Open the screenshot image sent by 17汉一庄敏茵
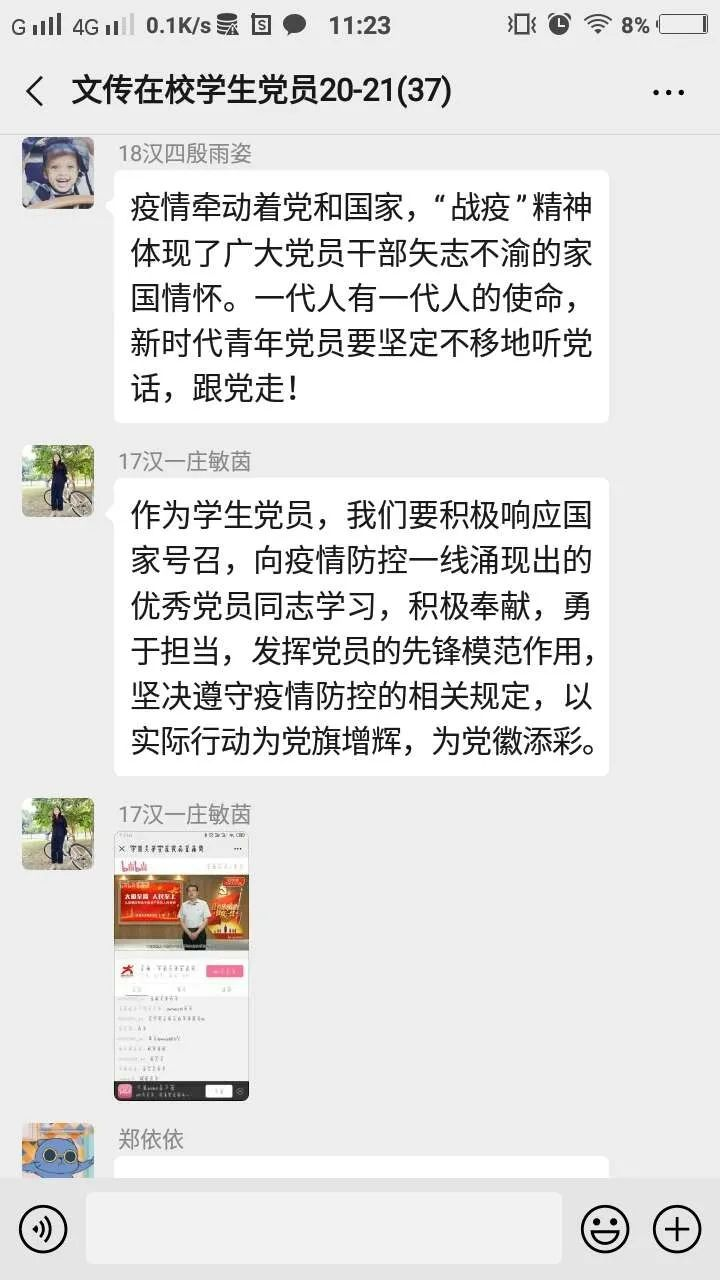 [181, 966]
